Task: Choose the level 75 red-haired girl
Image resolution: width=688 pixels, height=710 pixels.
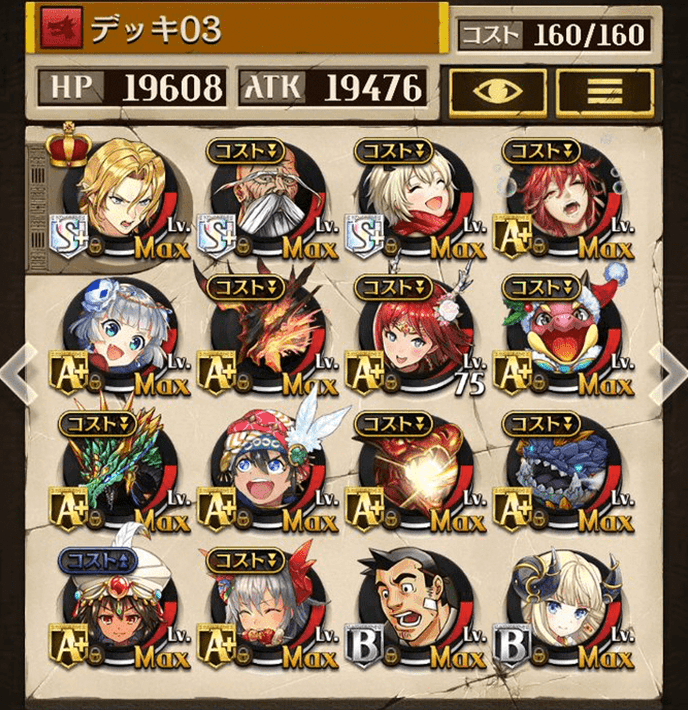Action: (408, 336)
